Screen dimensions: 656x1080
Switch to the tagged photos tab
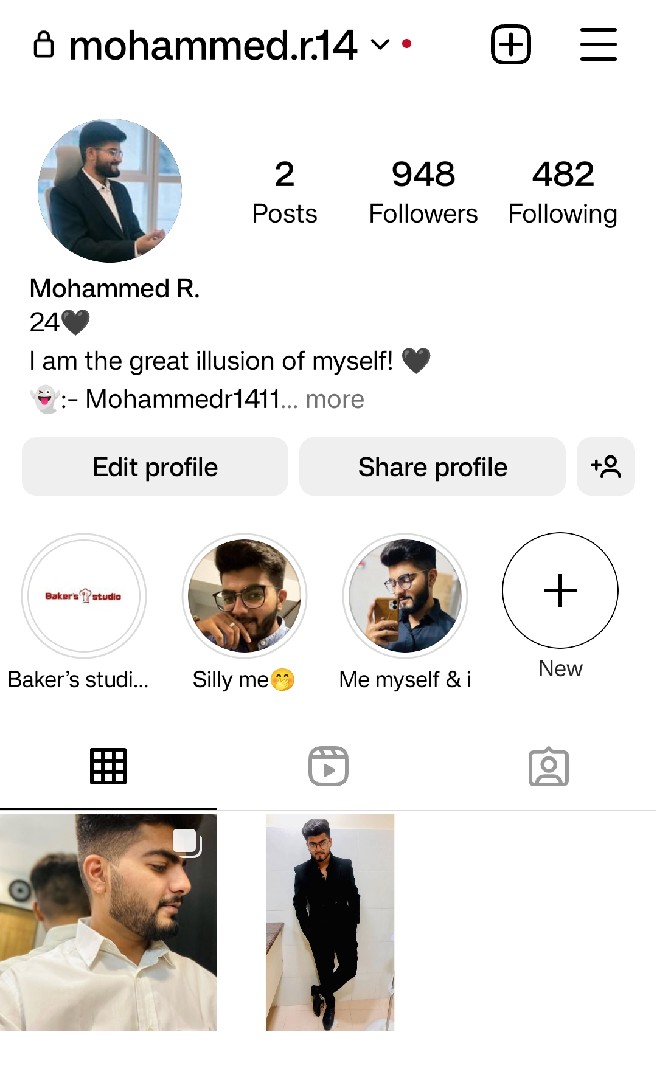548,767
